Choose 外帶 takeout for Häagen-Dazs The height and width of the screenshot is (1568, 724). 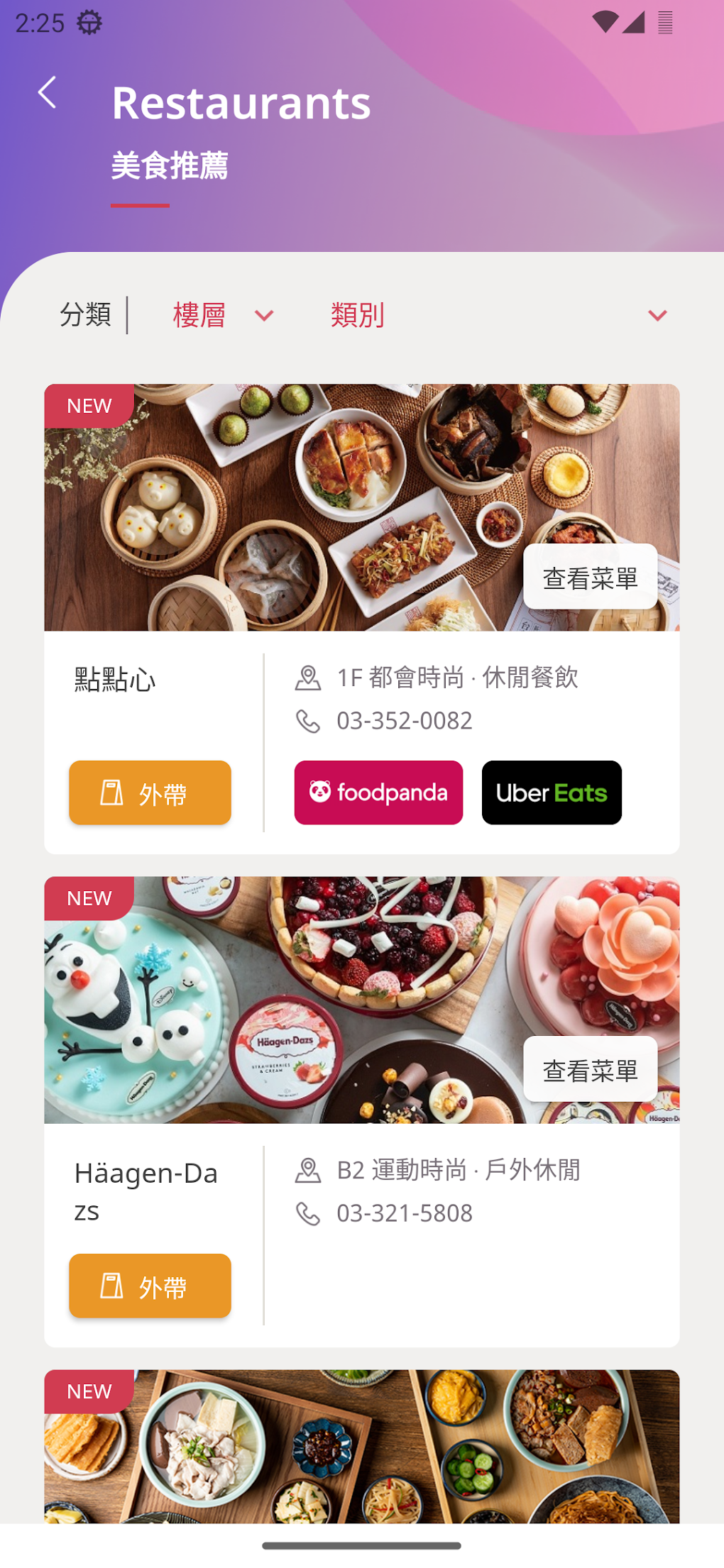tap(150, 1286)
